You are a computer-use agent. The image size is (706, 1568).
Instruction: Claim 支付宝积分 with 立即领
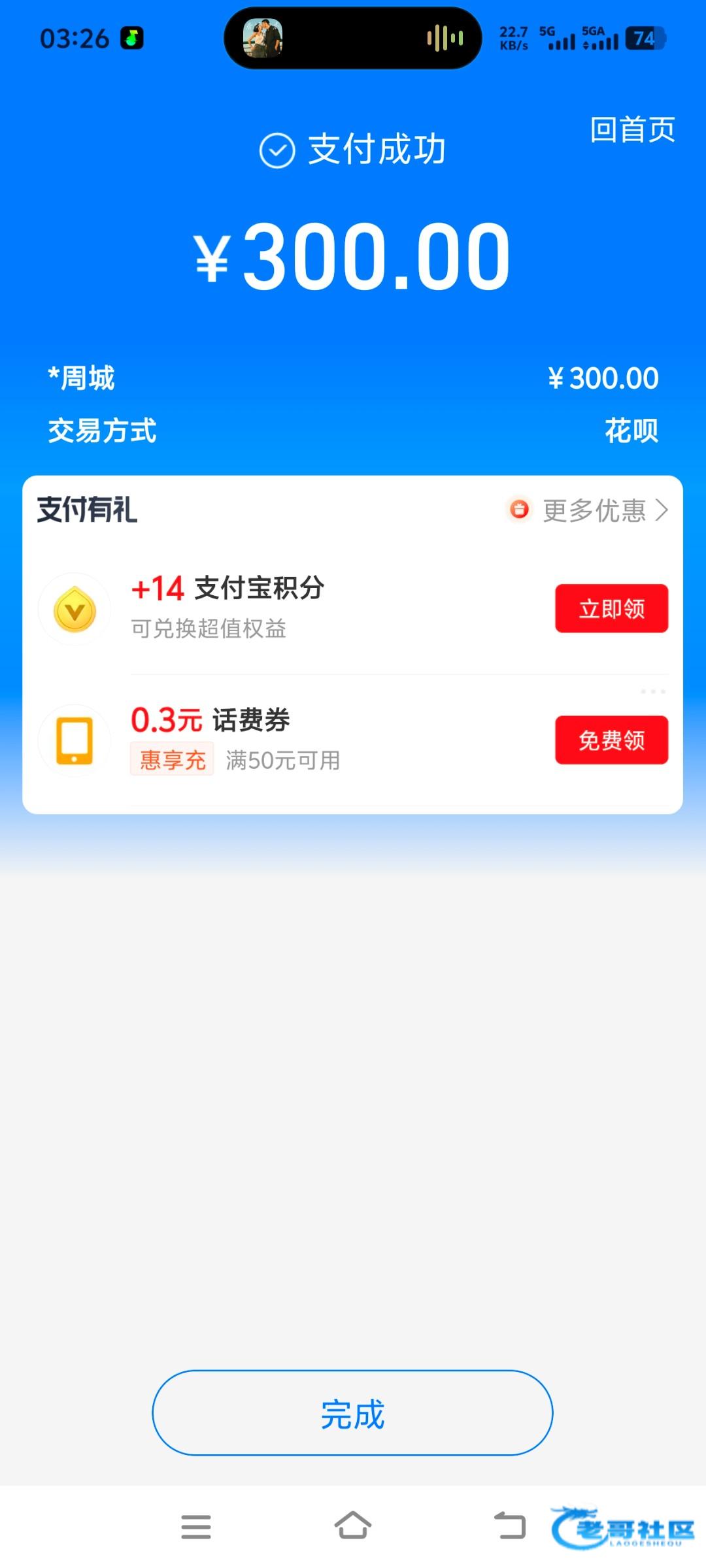[x=611, y=608]
